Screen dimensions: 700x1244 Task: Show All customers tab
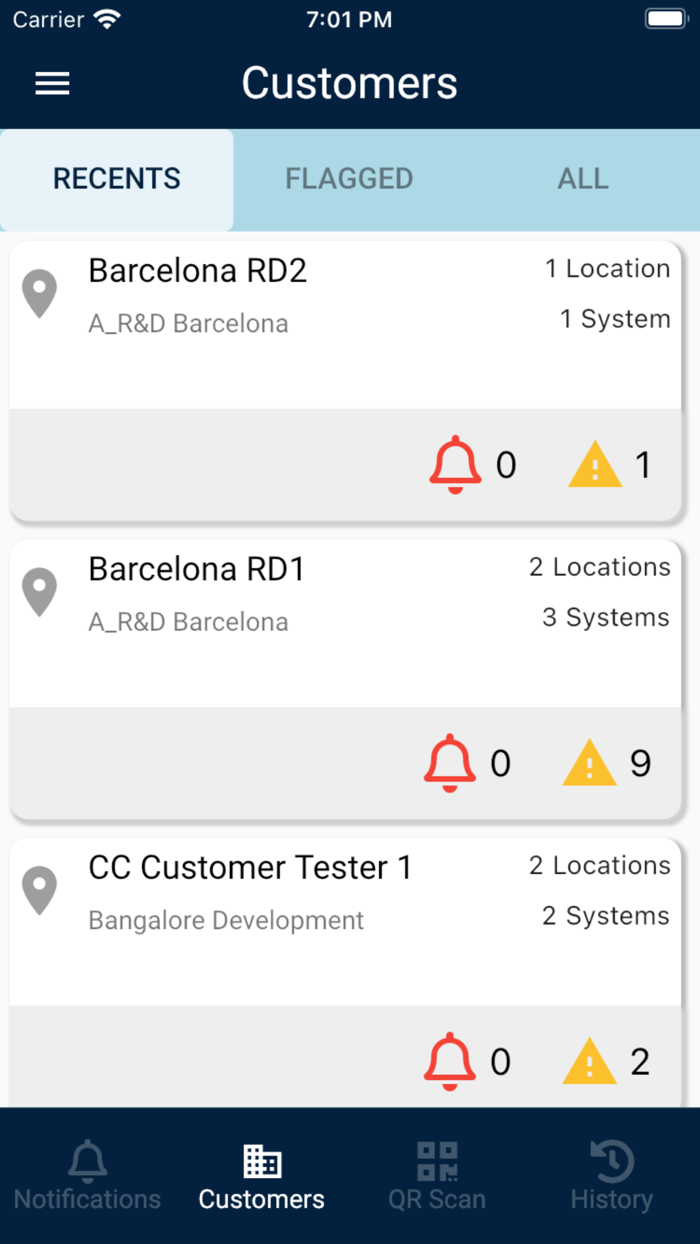583,179
